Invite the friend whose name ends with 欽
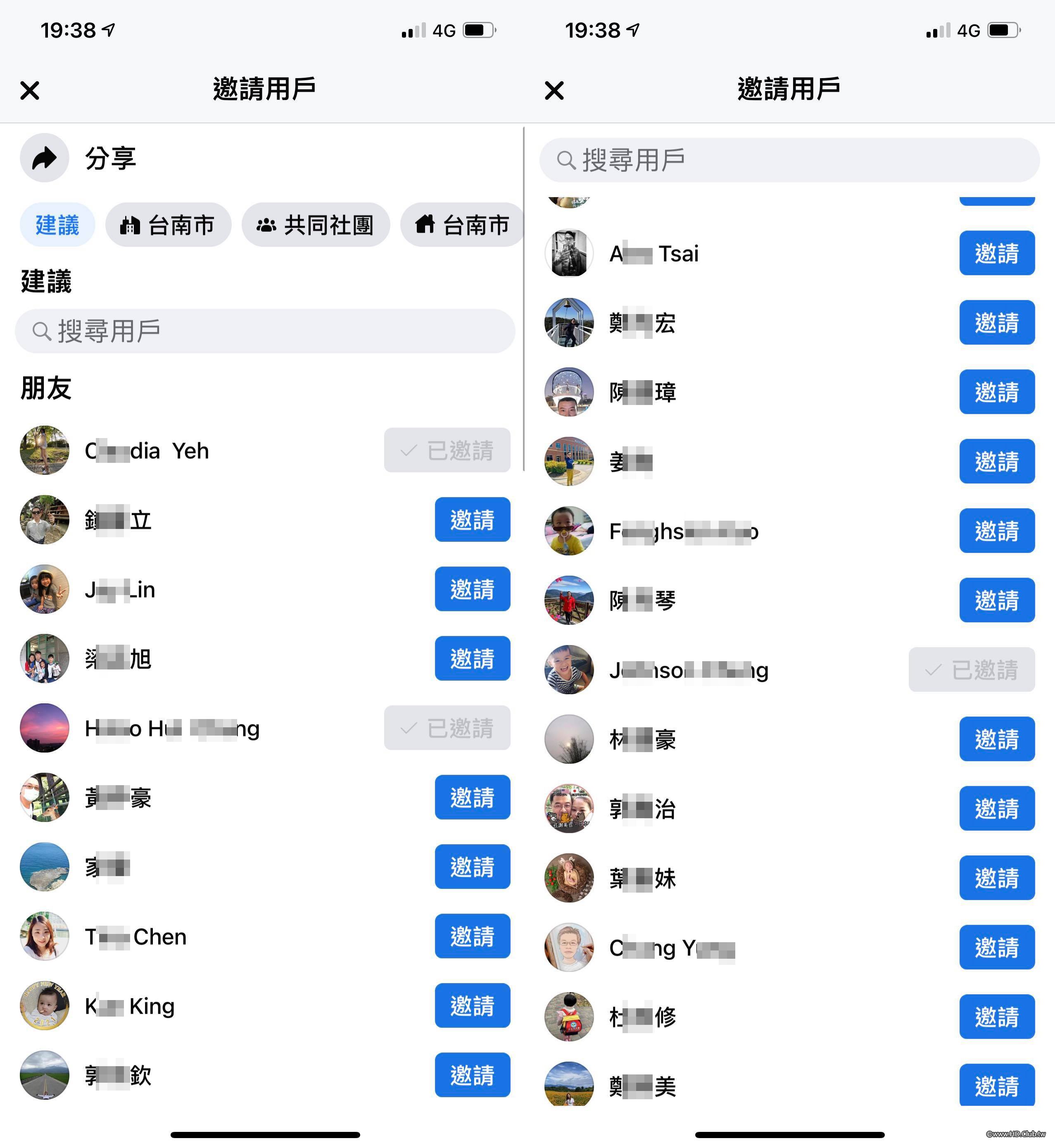Image resolution: width=1055 pixels, height=1148 pixels. [x=472, y=1074]
